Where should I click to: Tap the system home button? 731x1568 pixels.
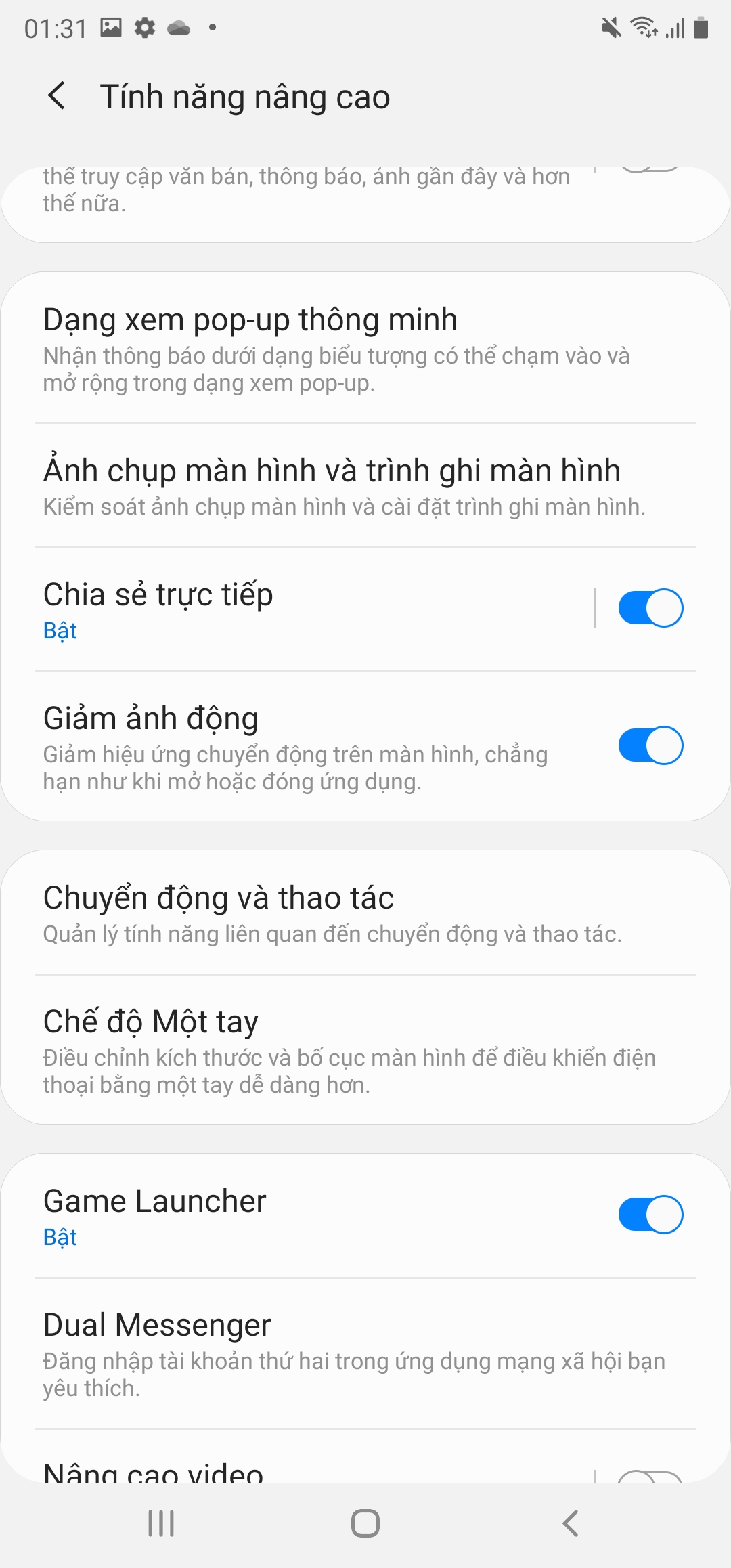[x=365, y=1523]
